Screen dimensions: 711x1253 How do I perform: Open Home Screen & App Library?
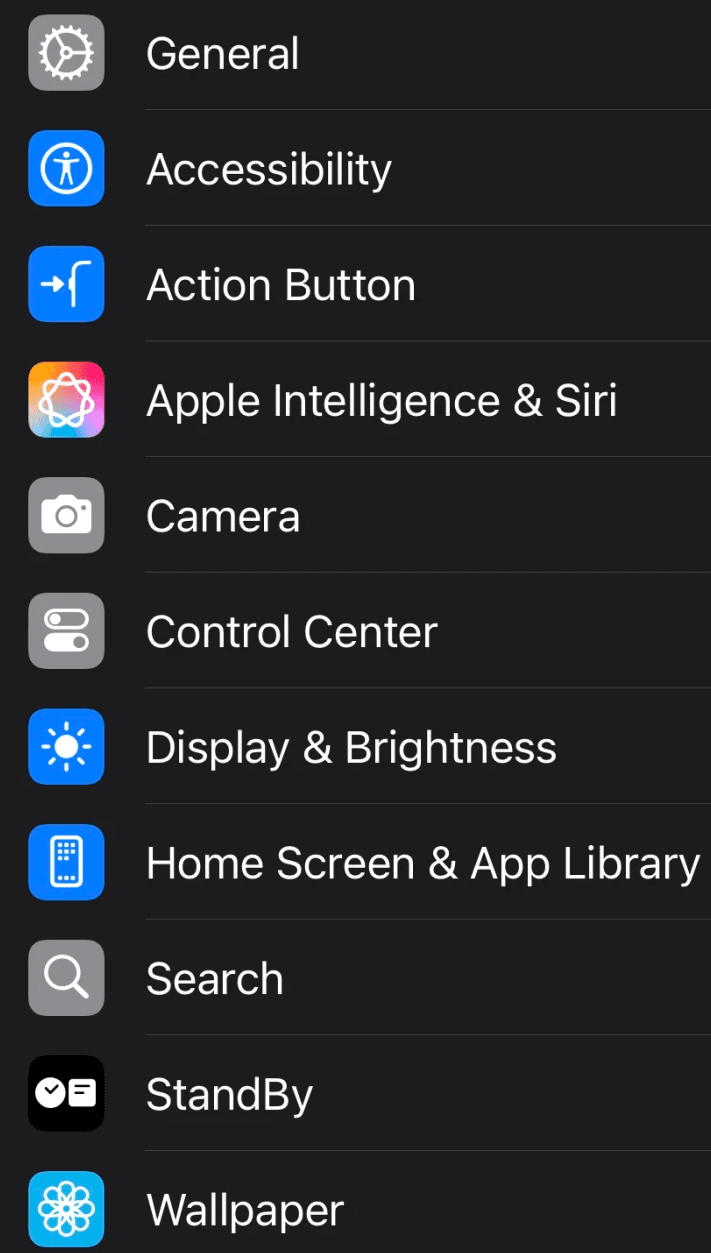[422, 864]
